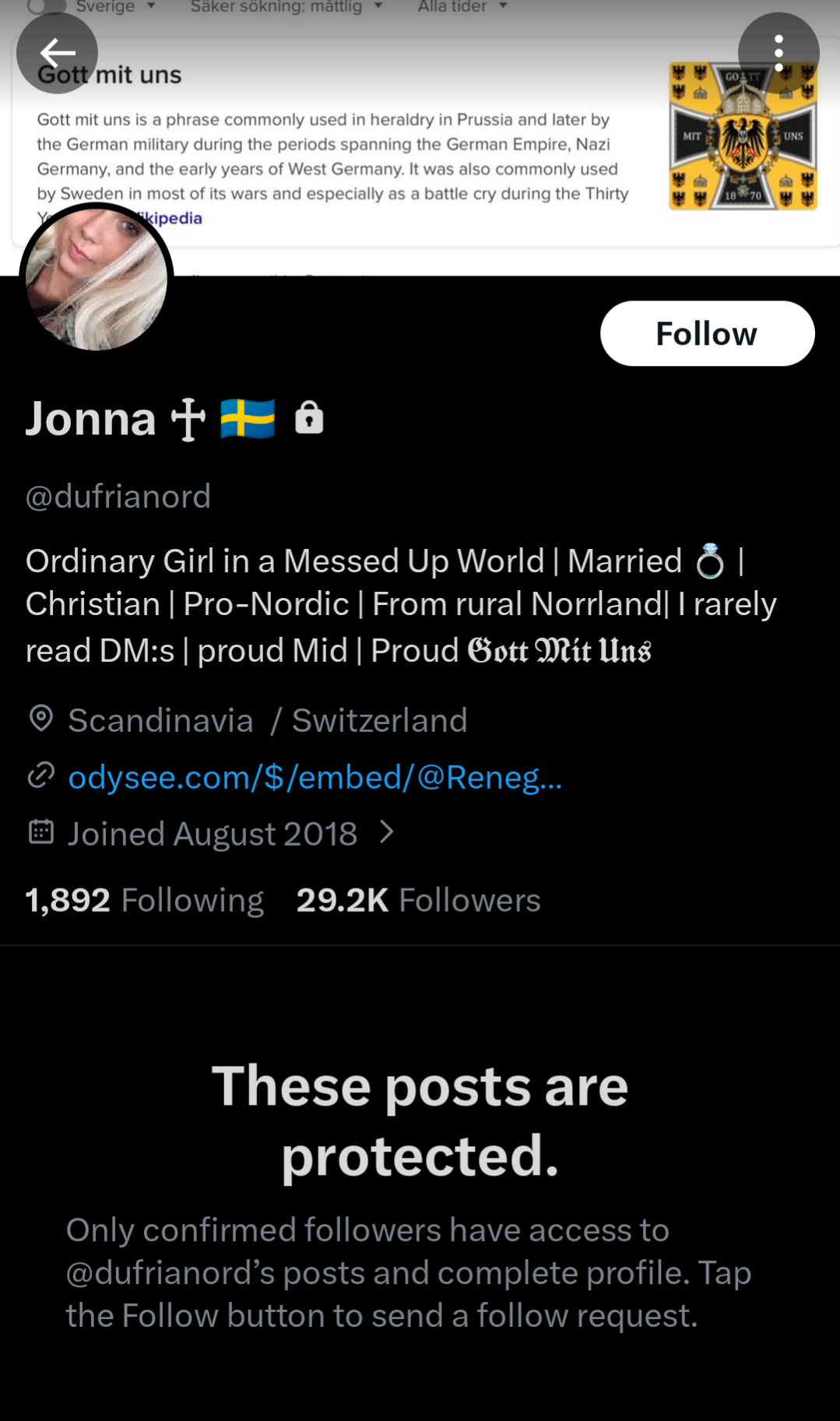The image size is (840, 1421).
Task: Open Joined August 2018 details
Action: pos(213,833)
